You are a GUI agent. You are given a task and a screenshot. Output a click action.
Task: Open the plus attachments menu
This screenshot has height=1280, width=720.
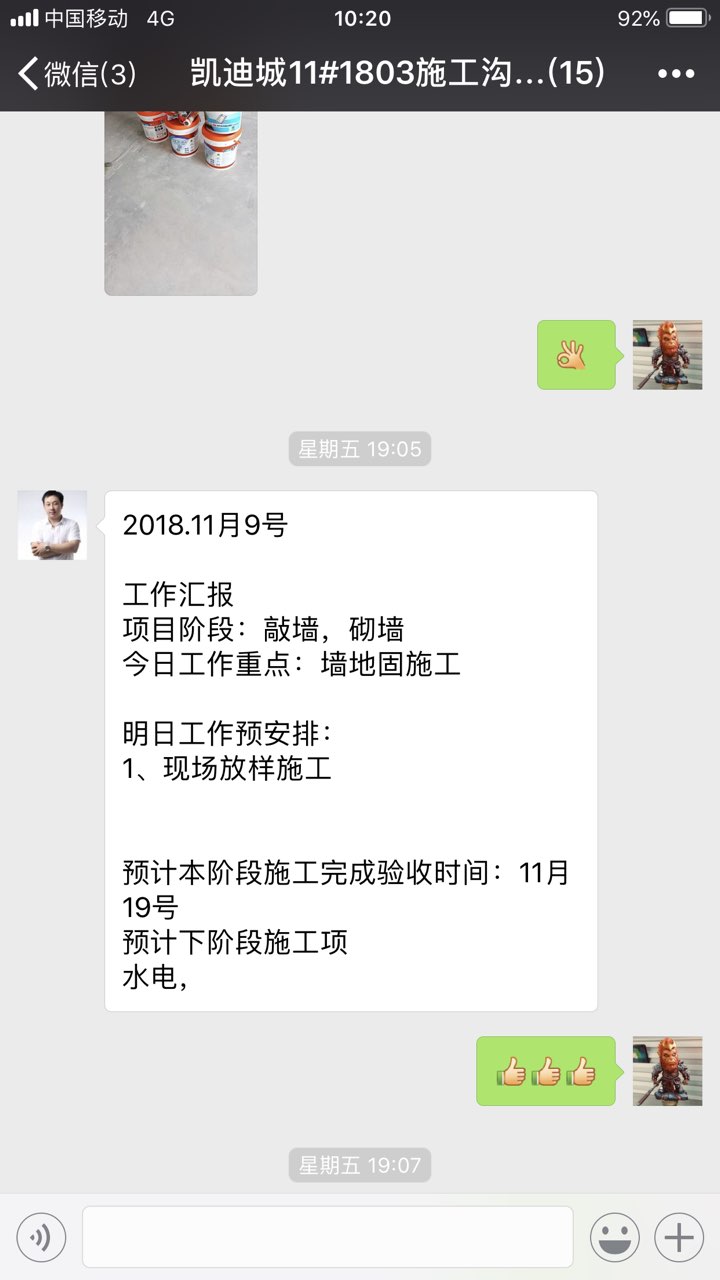(x=679, y=1238)
